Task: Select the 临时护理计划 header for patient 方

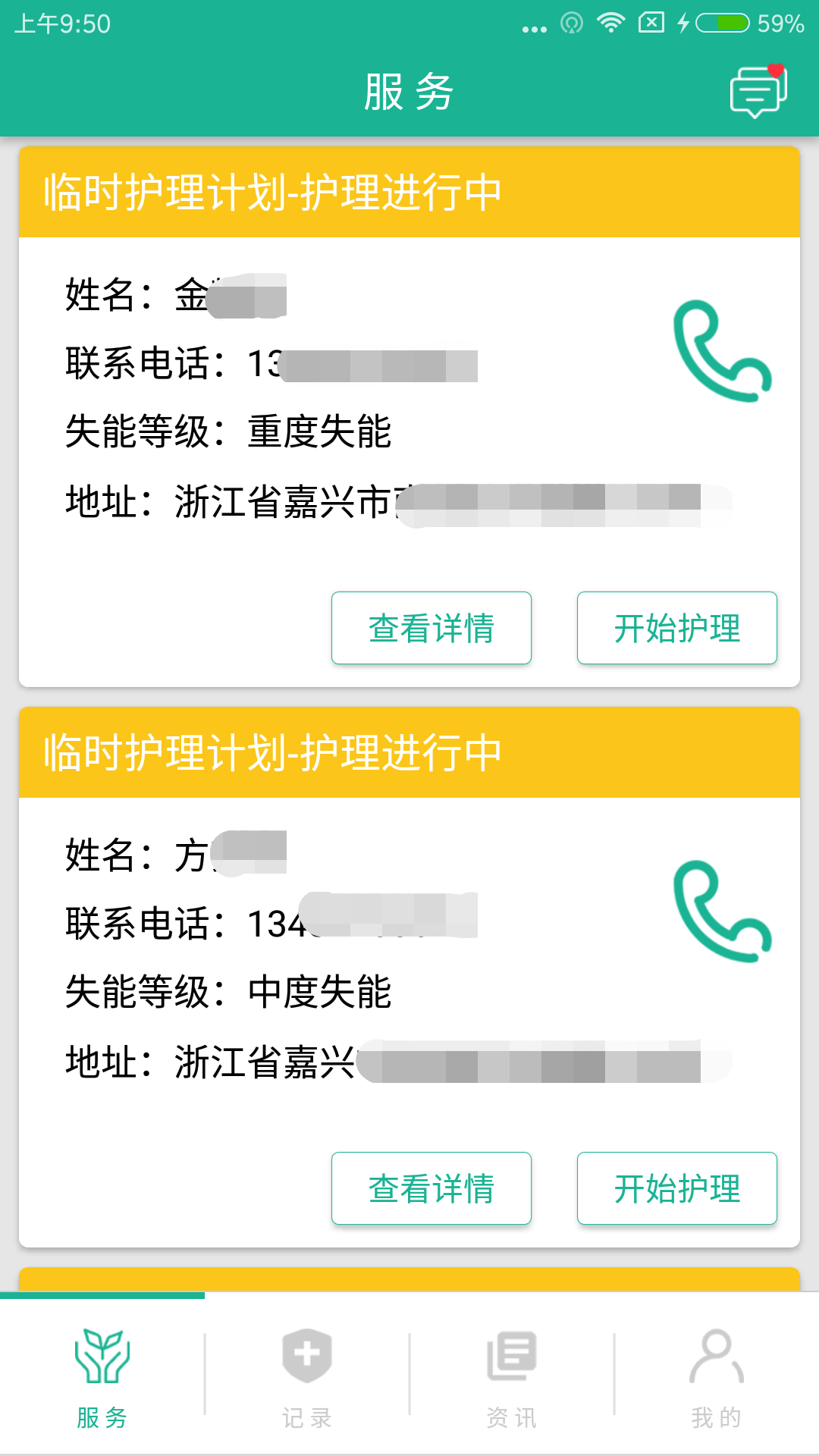Action: pos(271,752)
